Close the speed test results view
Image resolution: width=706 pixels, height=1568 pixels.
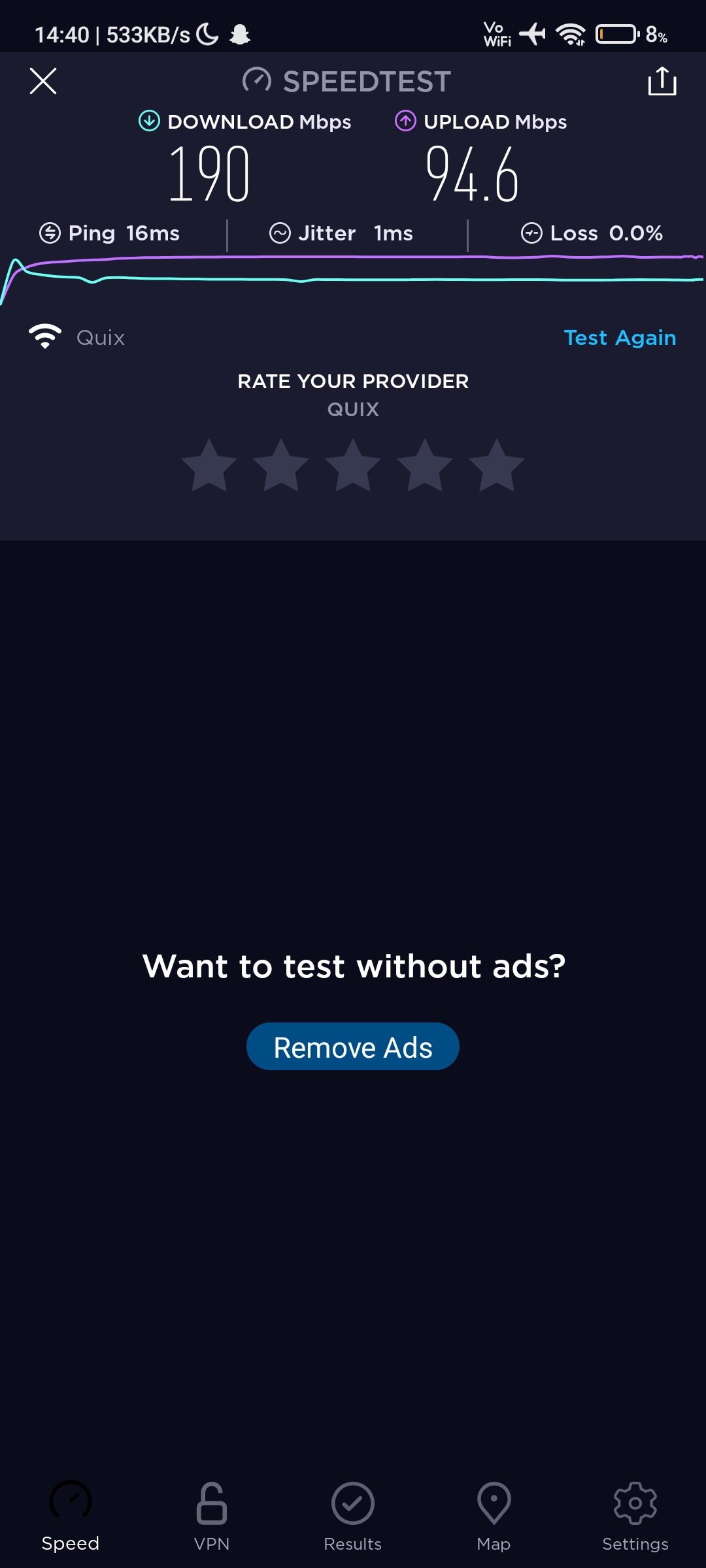(x=42, y=80)
